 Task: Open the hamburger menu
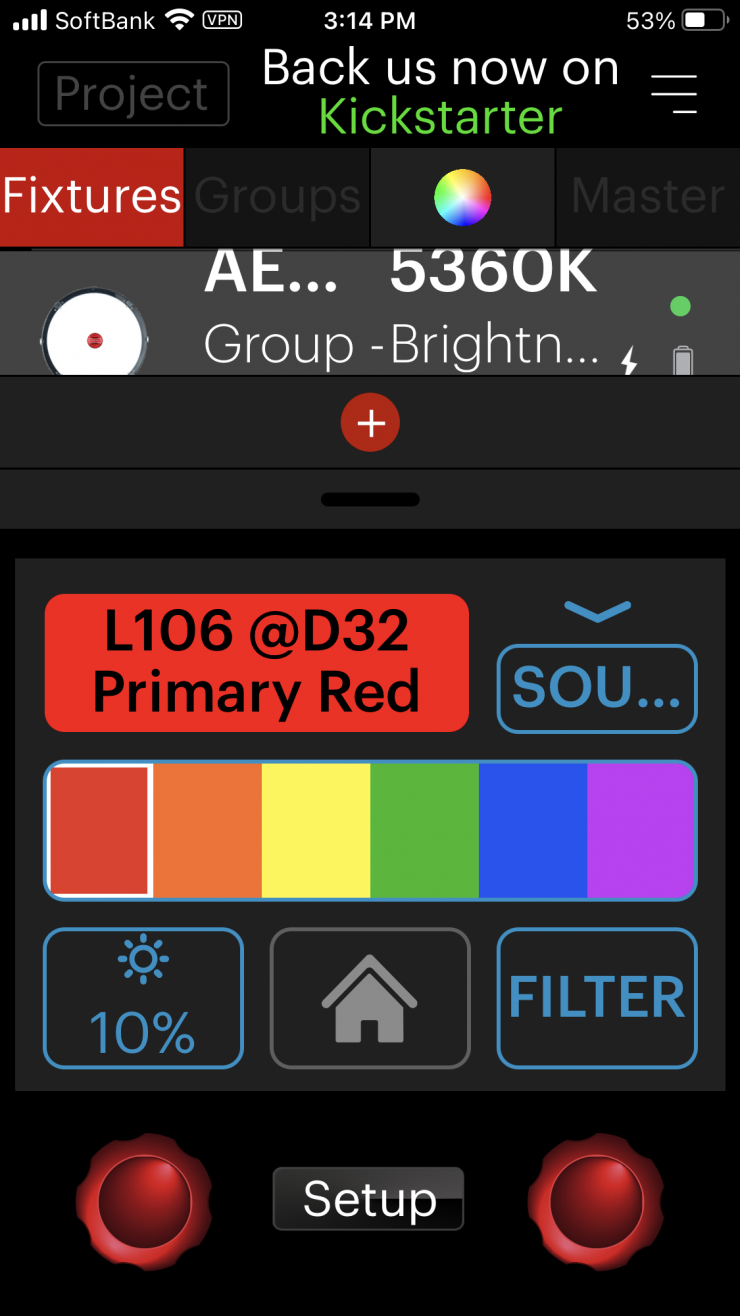674,94
